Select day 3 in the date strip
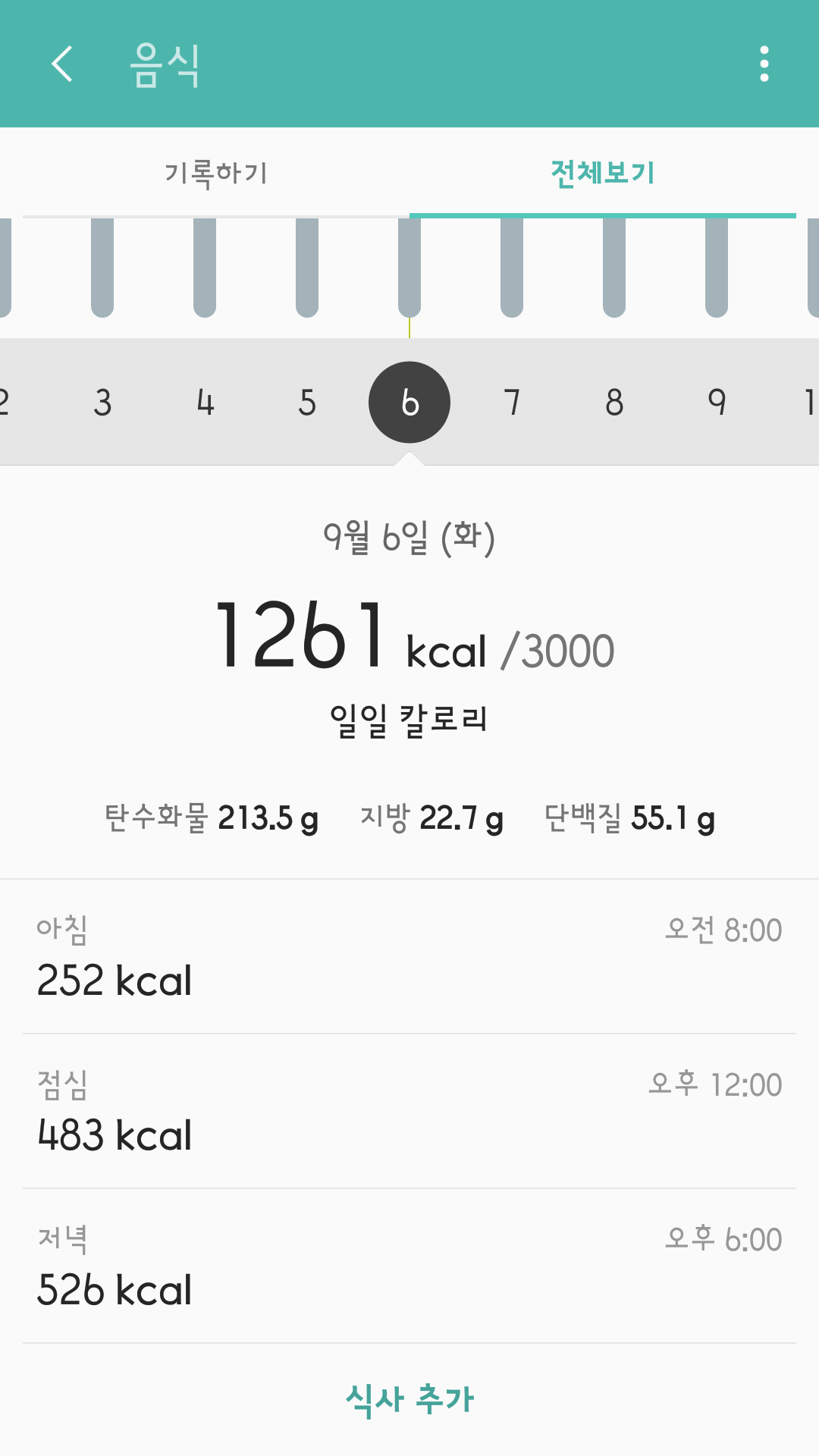 (x=102, y=403)
